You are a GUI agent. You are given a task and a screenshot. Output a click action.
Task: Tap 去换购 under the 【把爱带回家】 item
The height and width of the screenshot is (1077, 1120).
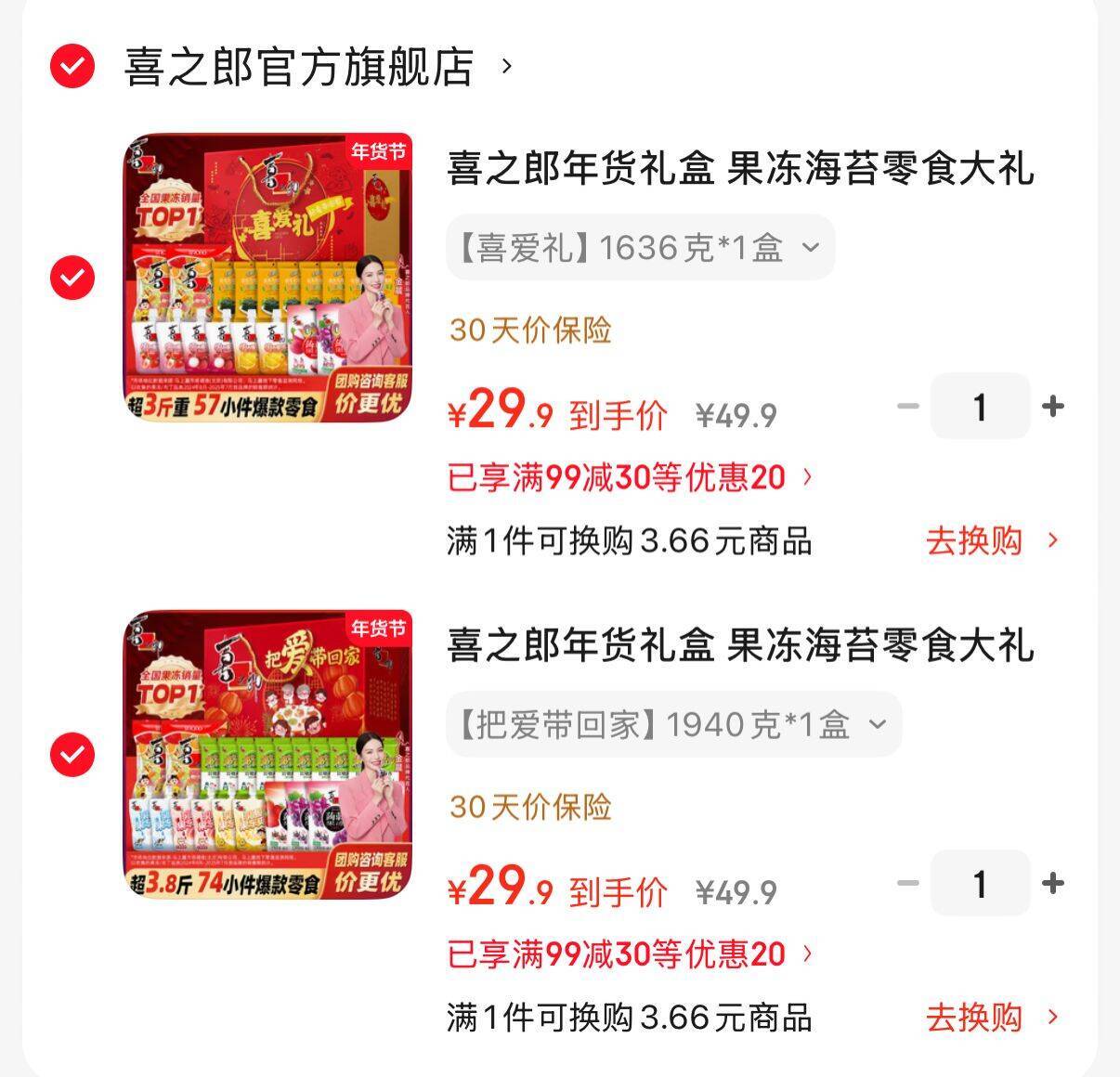coord(991,1019)
